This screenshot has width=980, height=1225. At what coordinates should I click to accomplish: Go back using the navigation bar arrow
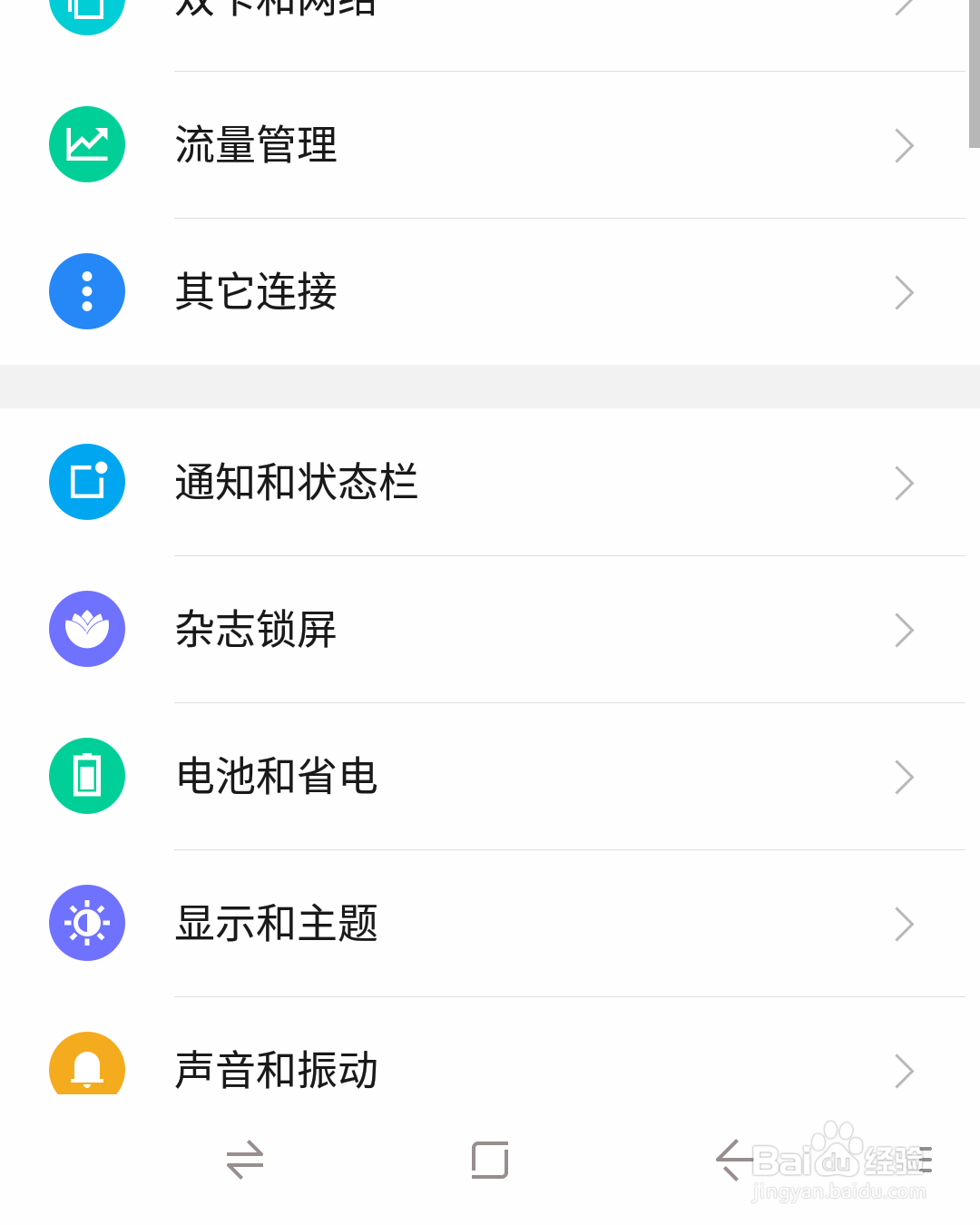click(733, 1160)
